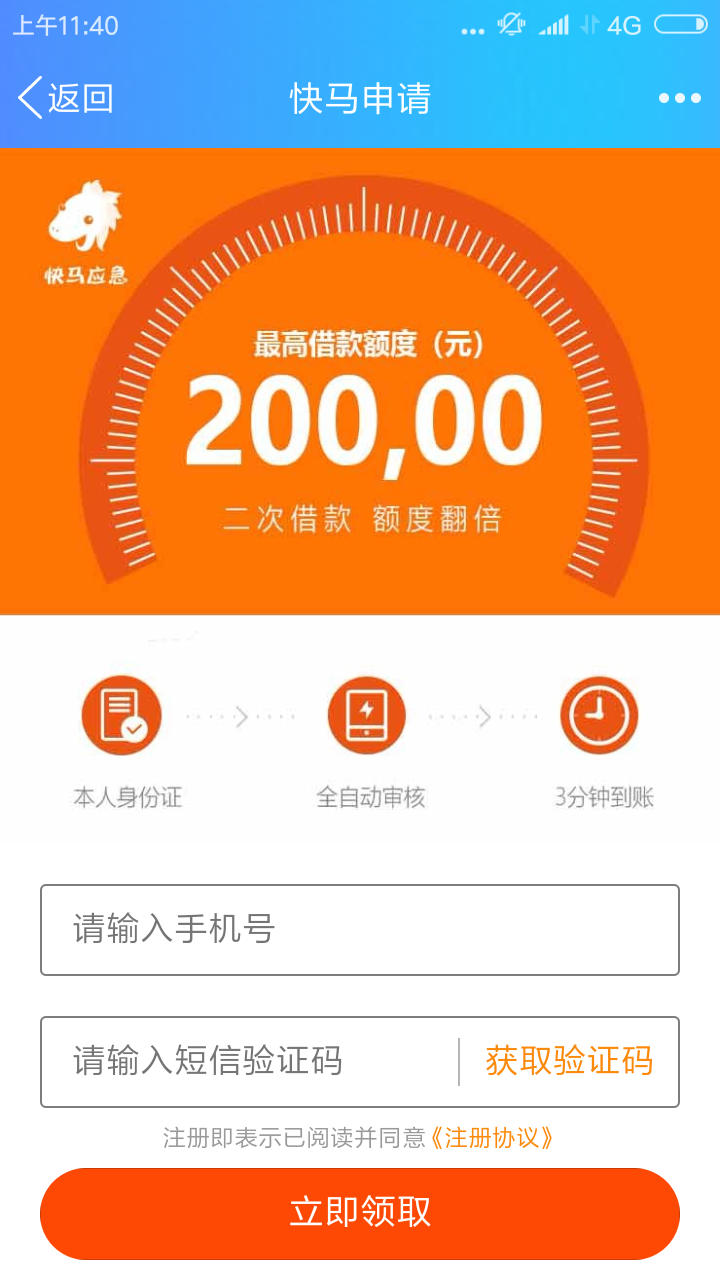
Task: Request a code via 获取验证码
Action: [x=569, y=1061]
